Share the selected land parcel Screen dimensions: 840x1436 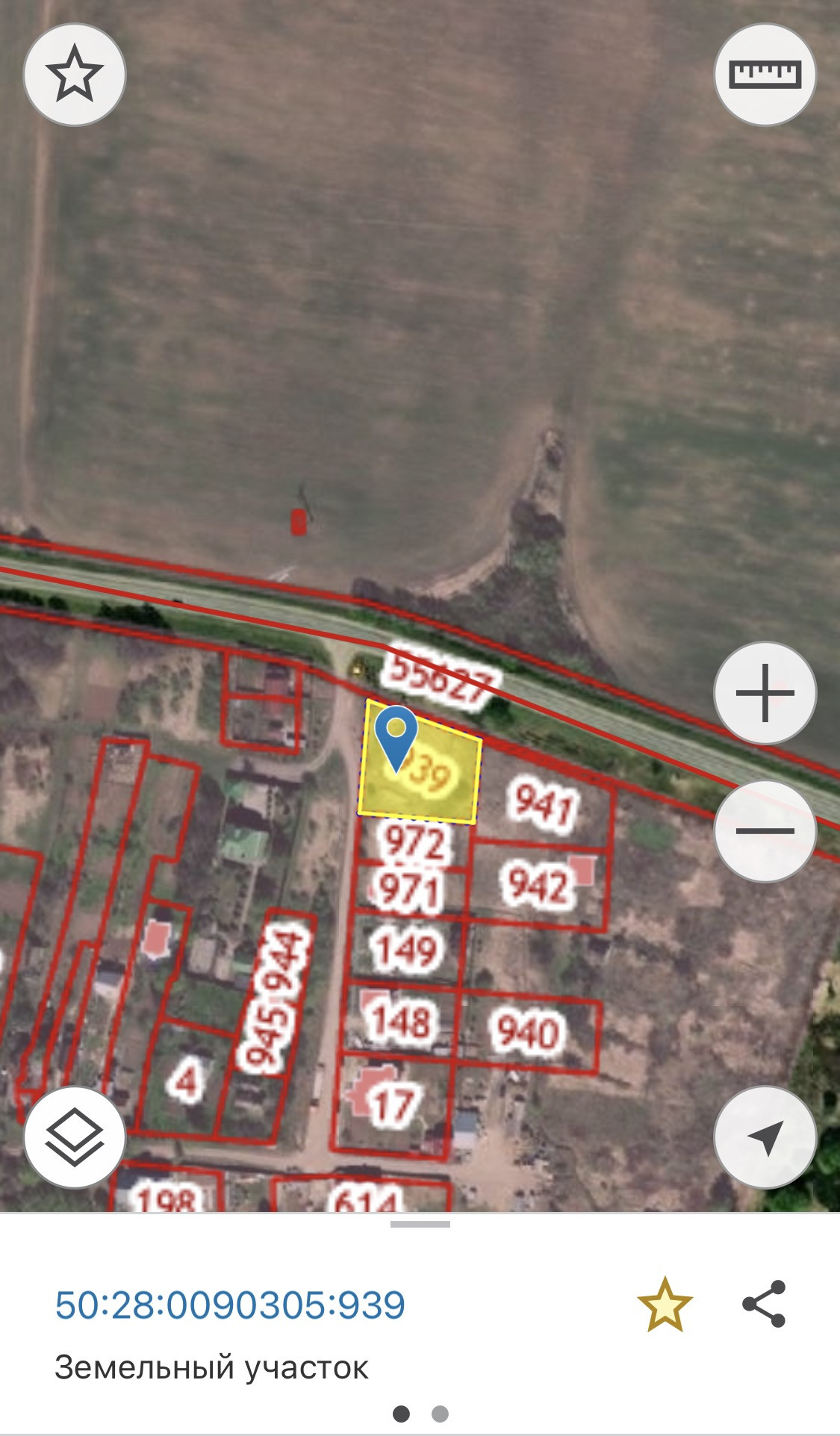pyautogui.click(x=764, y=1304)
